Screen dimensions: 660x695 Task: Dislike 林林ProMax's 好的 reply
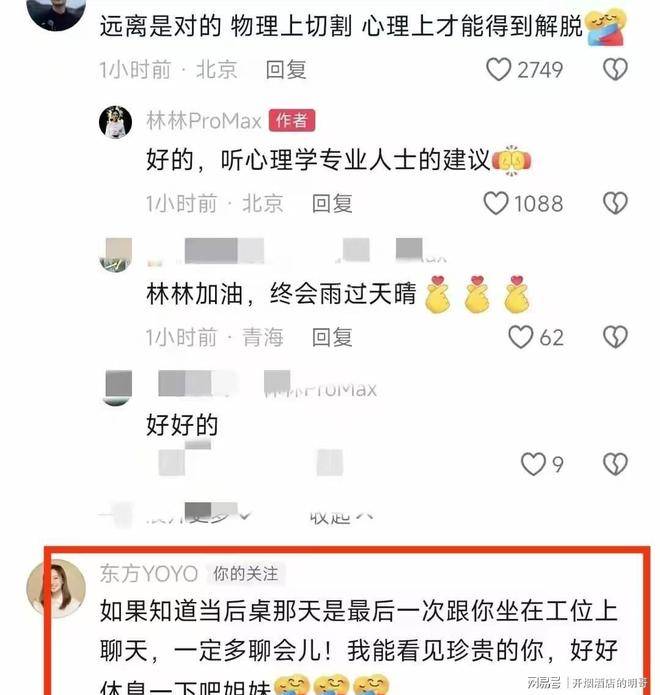(616, 203)
